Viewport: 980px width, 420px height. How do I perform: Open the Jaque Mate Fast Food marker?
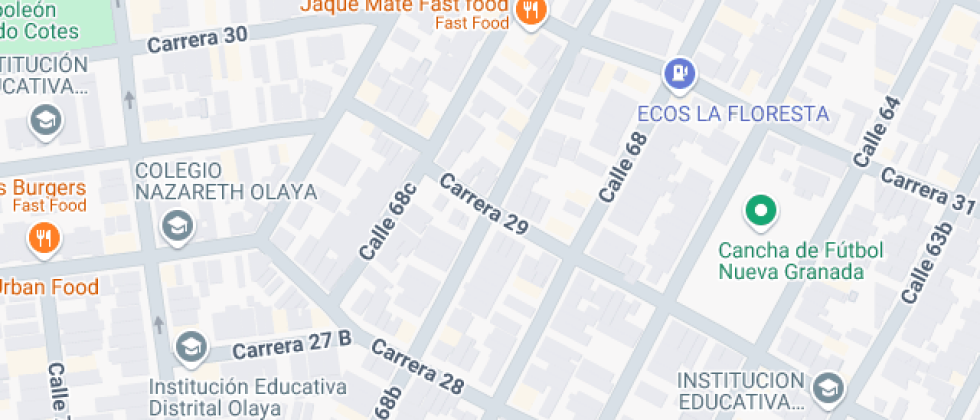click(x=531, y=12)
